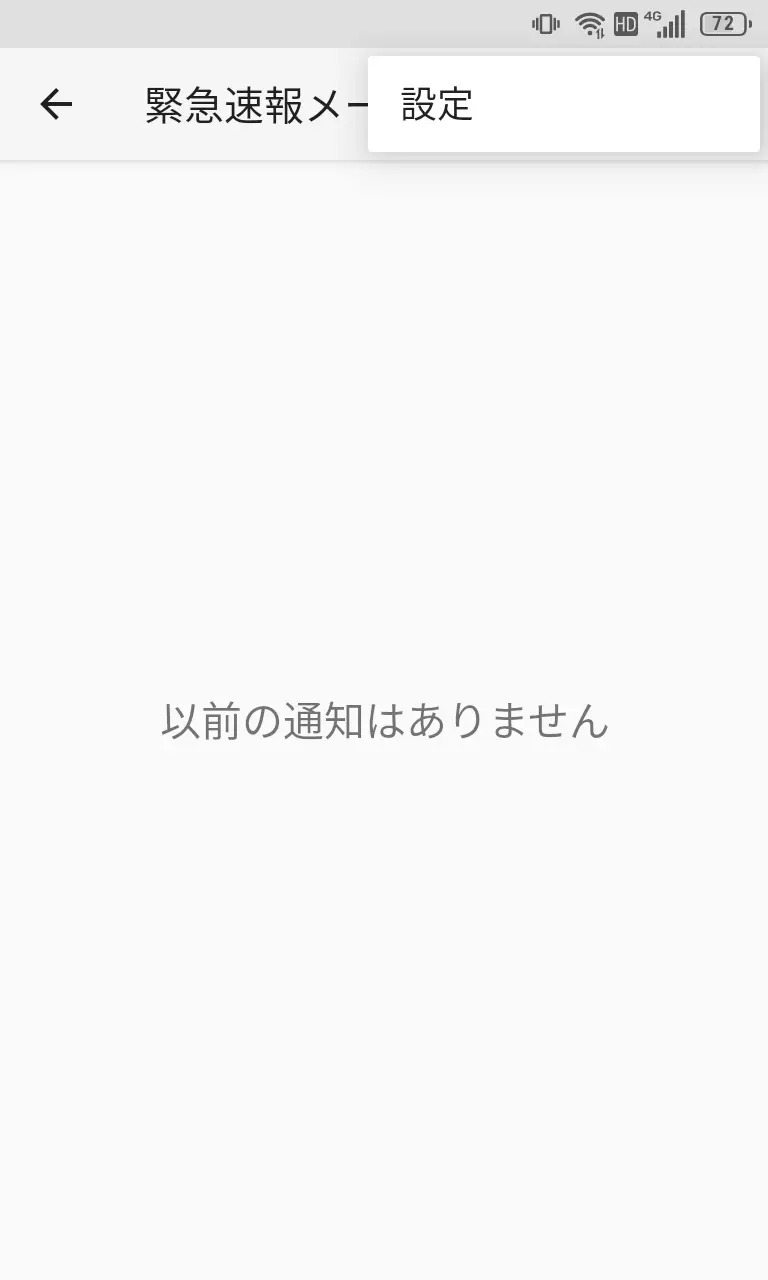Open 設定 from the popup menu
Viewport: 768px width, 1280px height.
[x=563, y=104]
